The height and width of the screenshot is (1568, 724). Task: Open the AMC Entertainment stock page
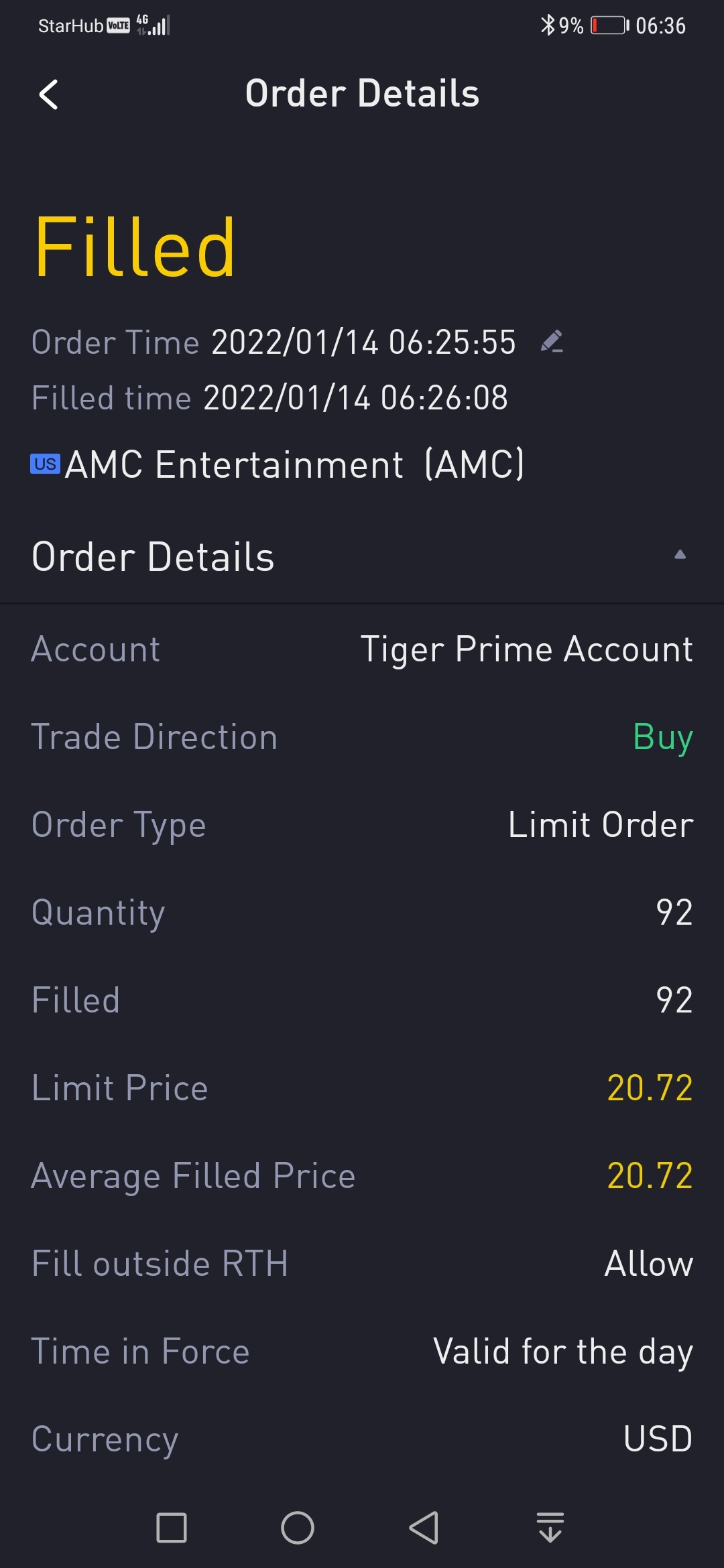pos(294,464)
